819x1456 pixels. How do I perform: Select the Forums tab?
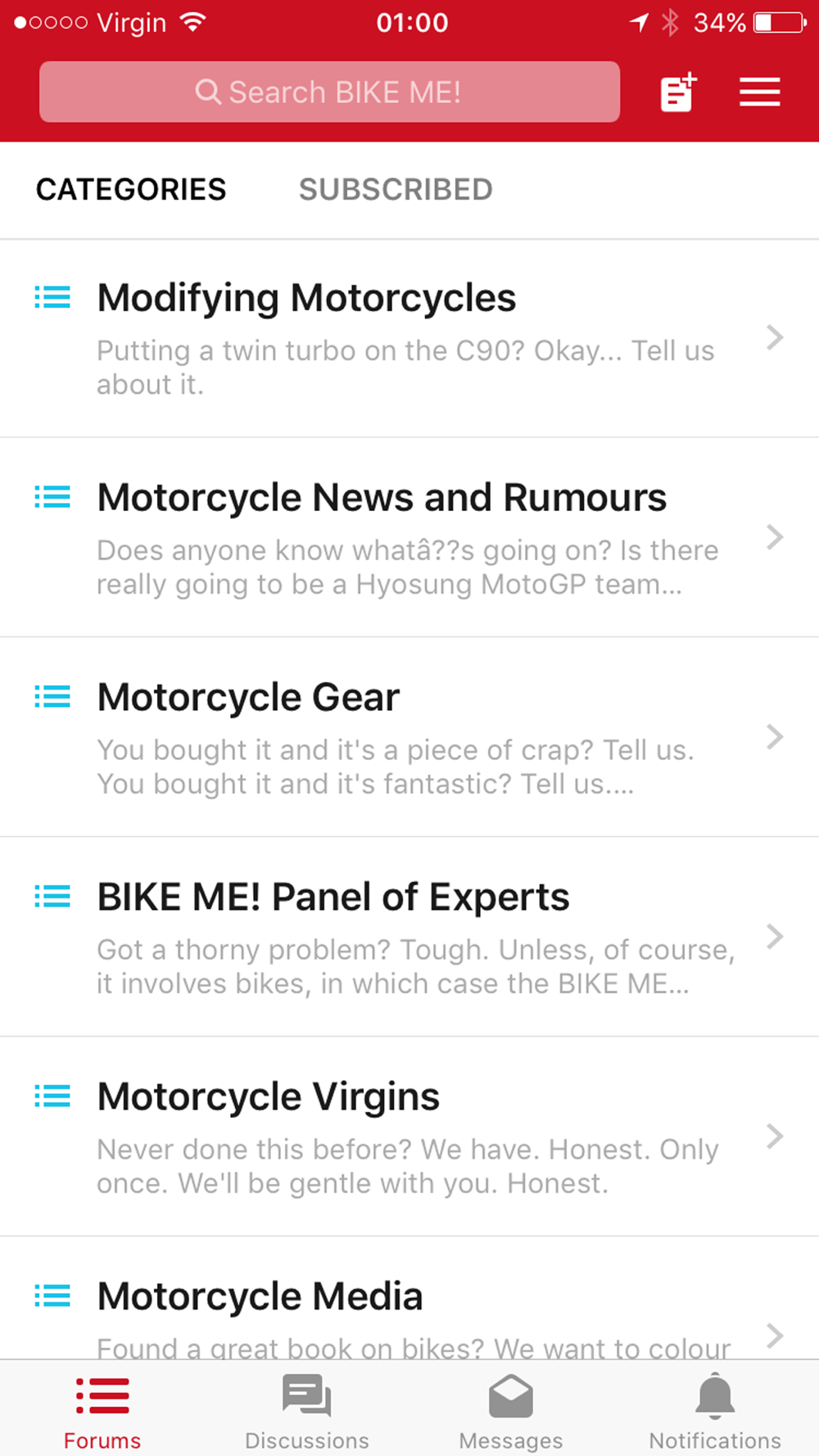tap(102, 1412)
